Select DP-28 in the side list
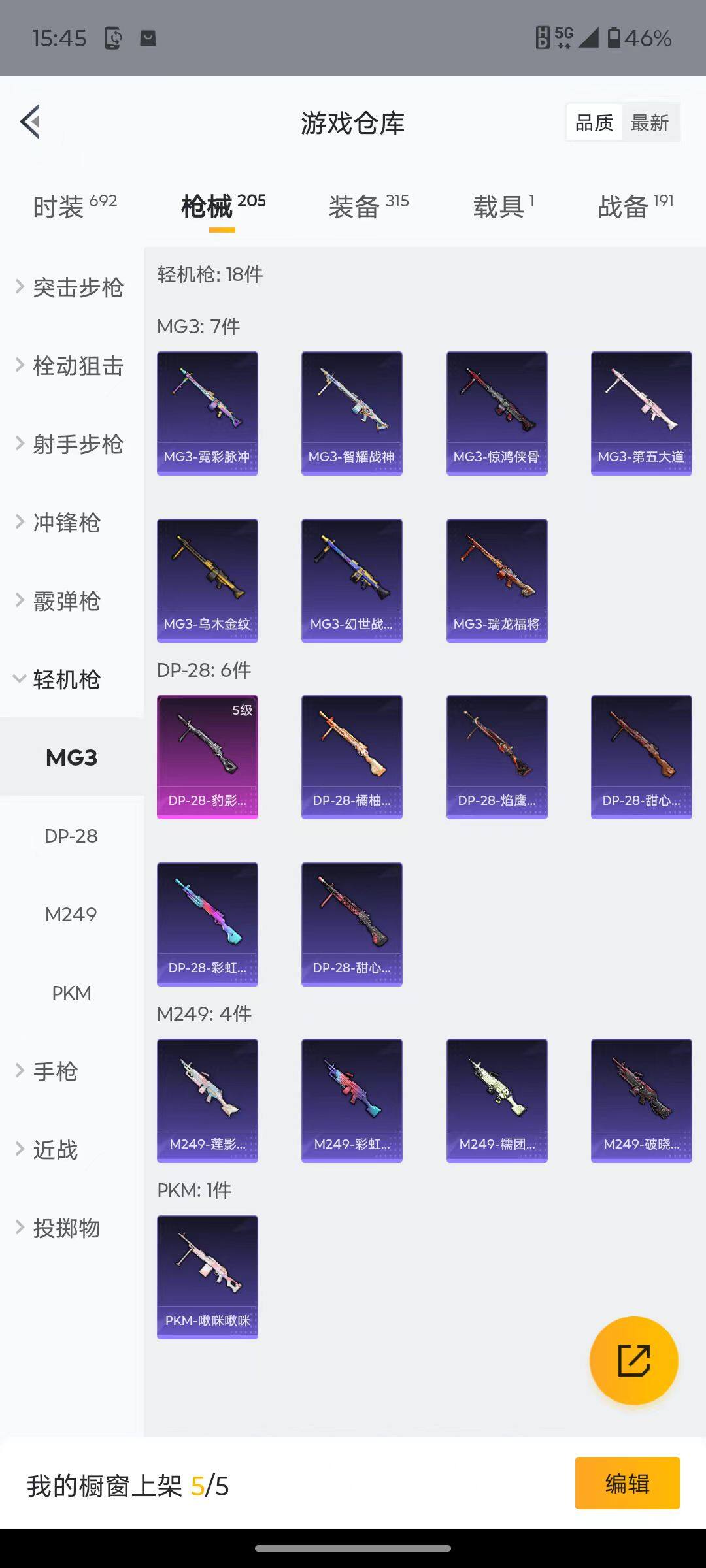The width and height of the screenshot is (706, 1568). (x=71, y=836)
